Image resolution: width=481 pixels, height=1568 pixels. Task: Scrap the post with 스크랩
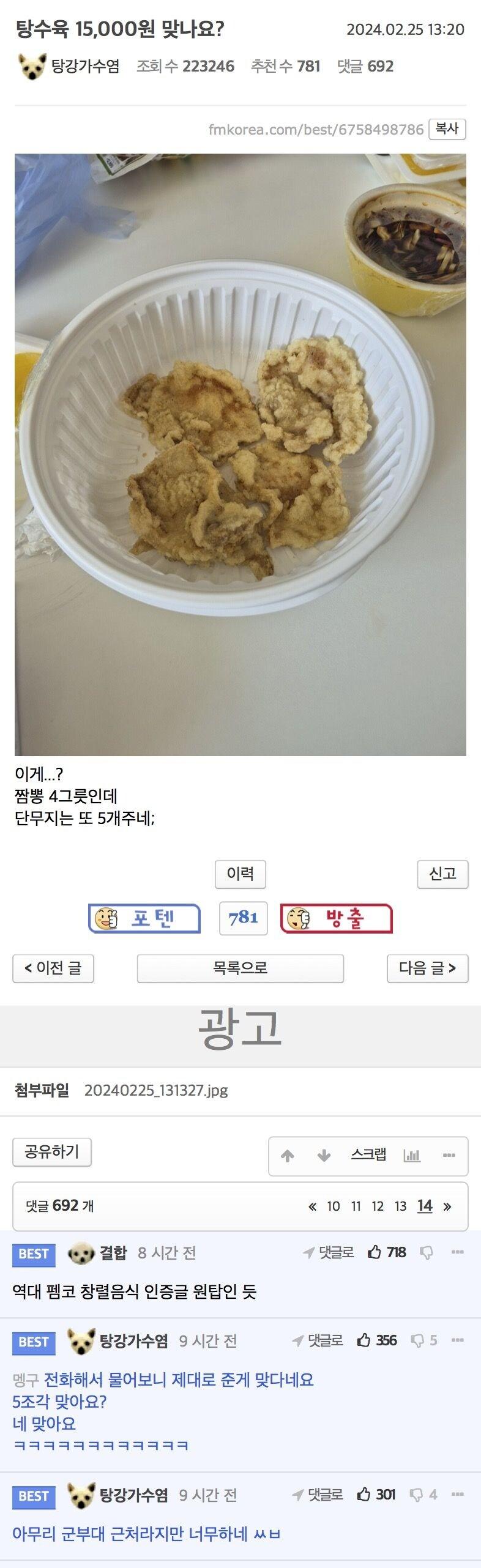click(368, 1155)
